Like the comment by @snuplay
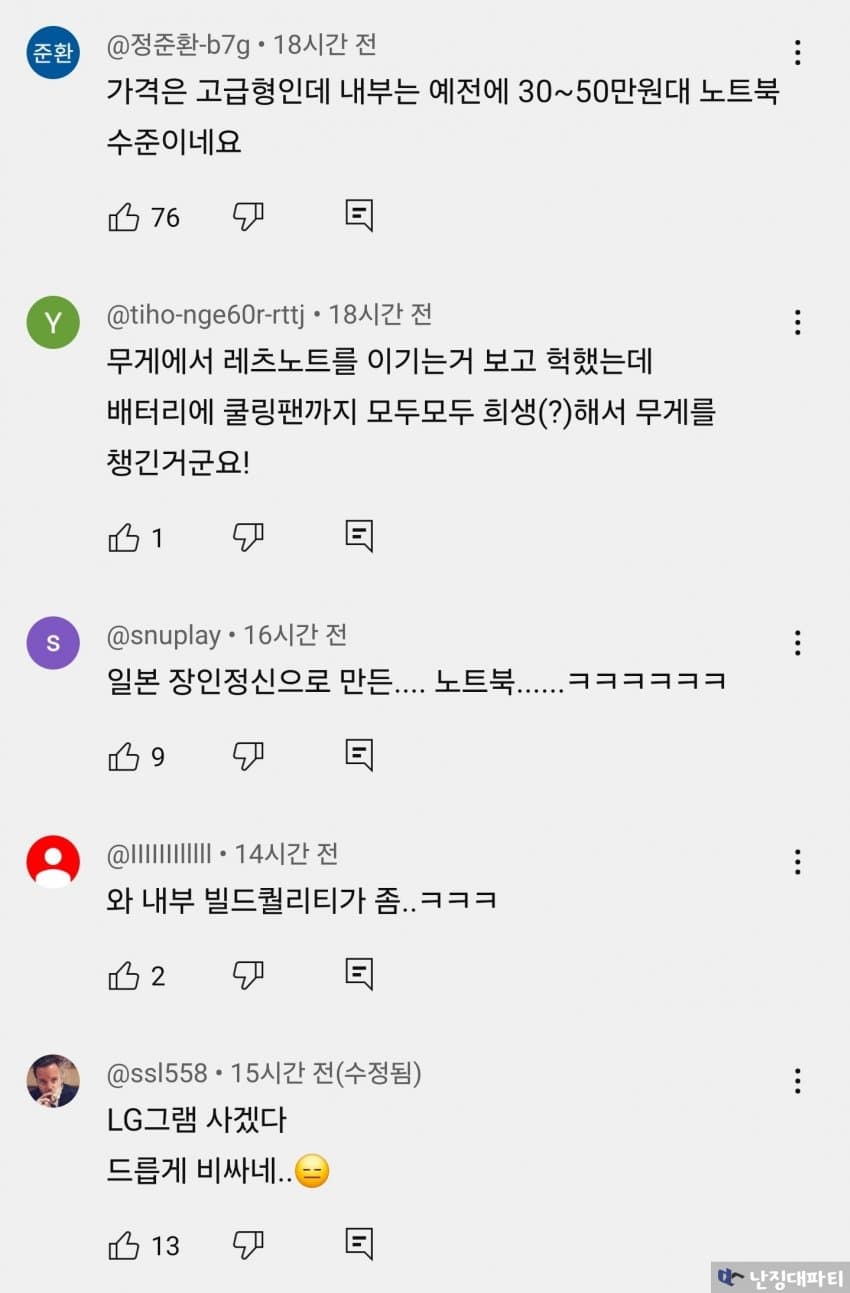850x1293 pixels. (124, 757)
